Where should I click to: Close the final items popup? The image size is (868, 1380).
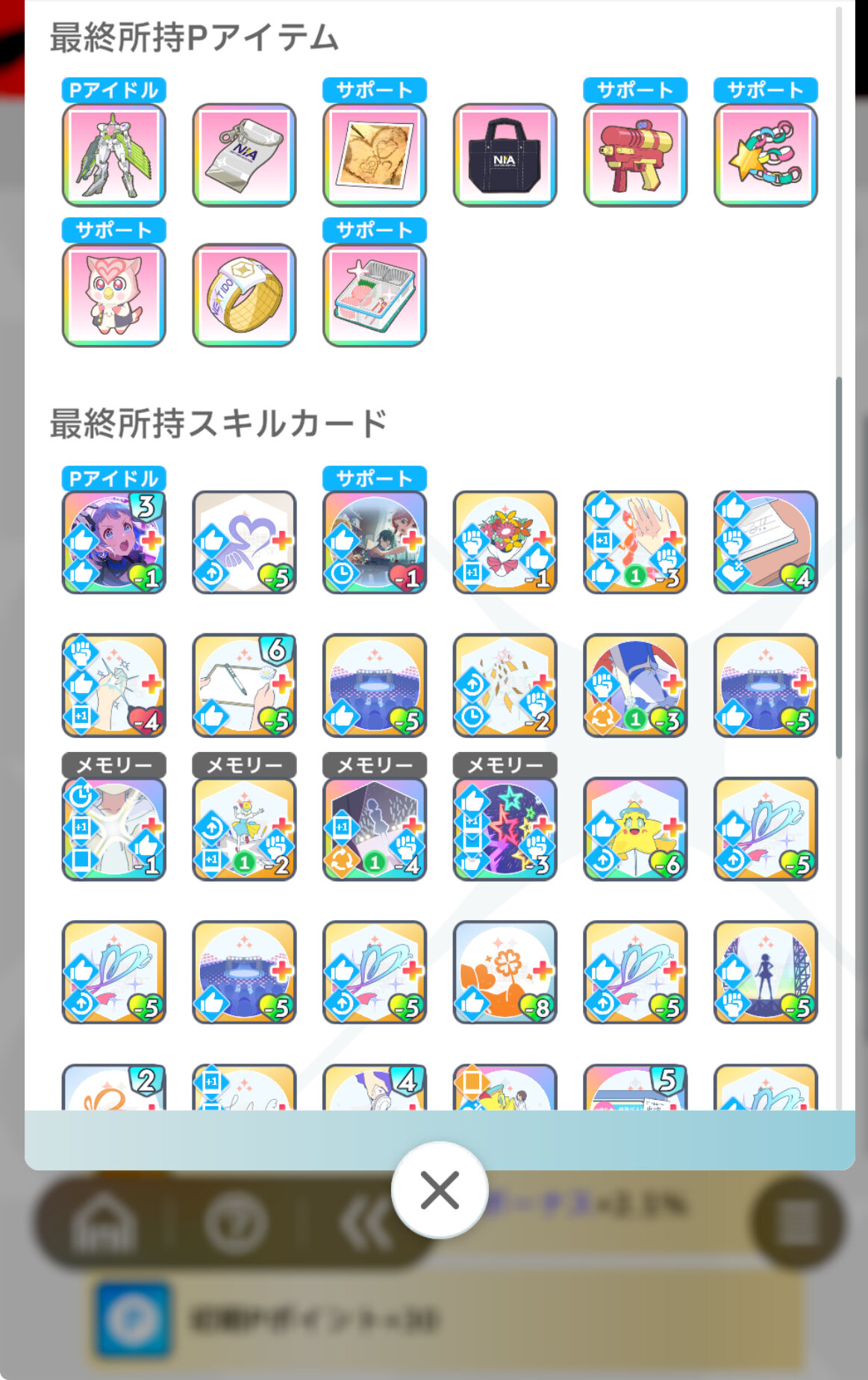coord(440,1190)
